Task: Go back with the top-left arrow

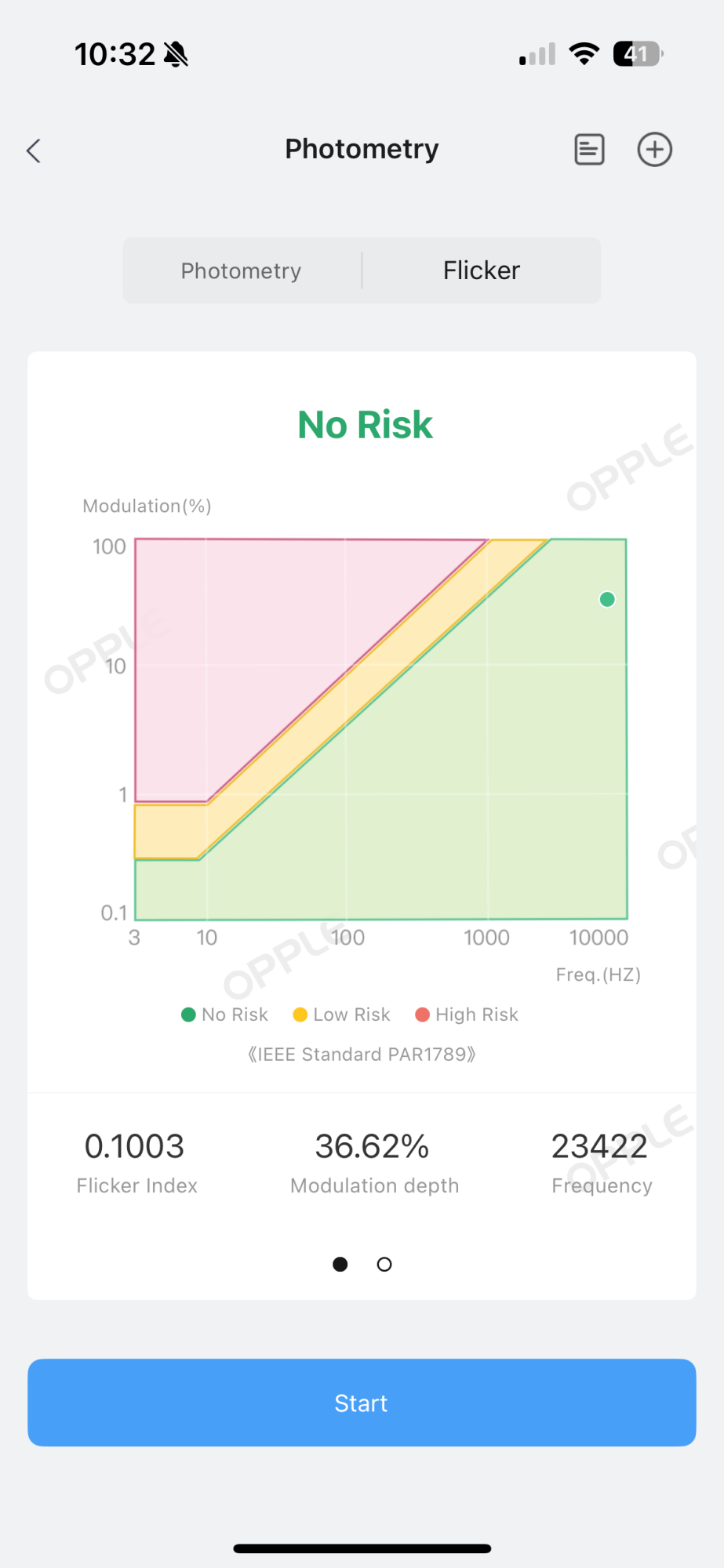Action: pos(34,150)
